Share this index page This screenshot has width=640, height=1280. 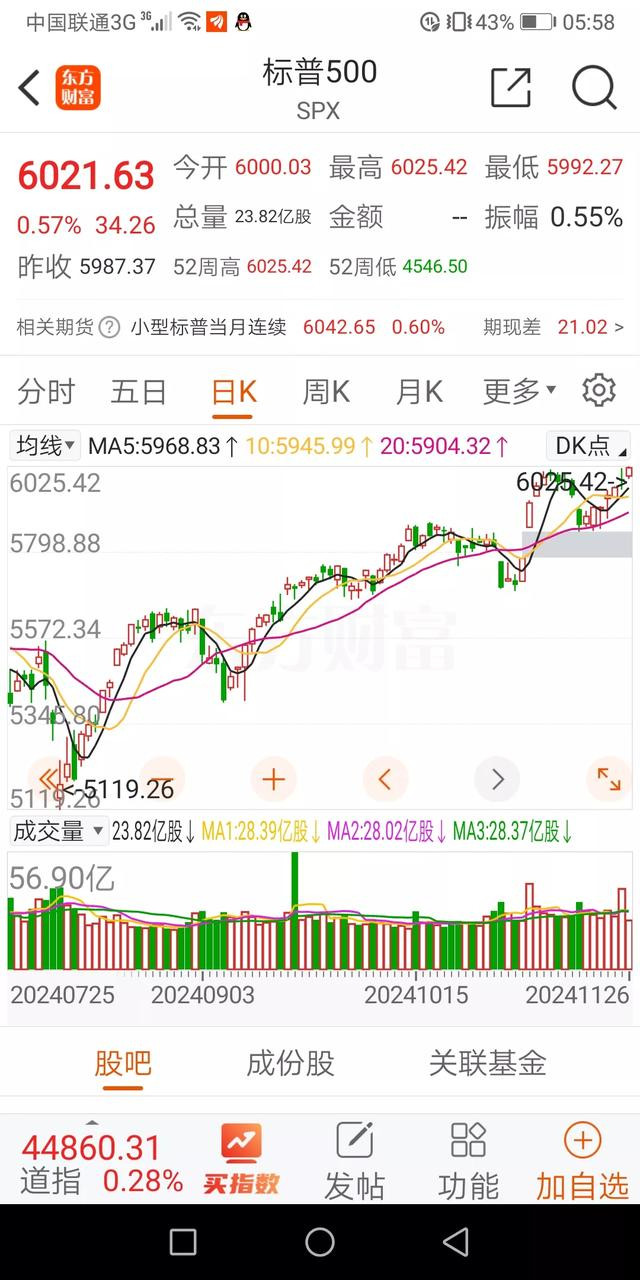[511, 88]
